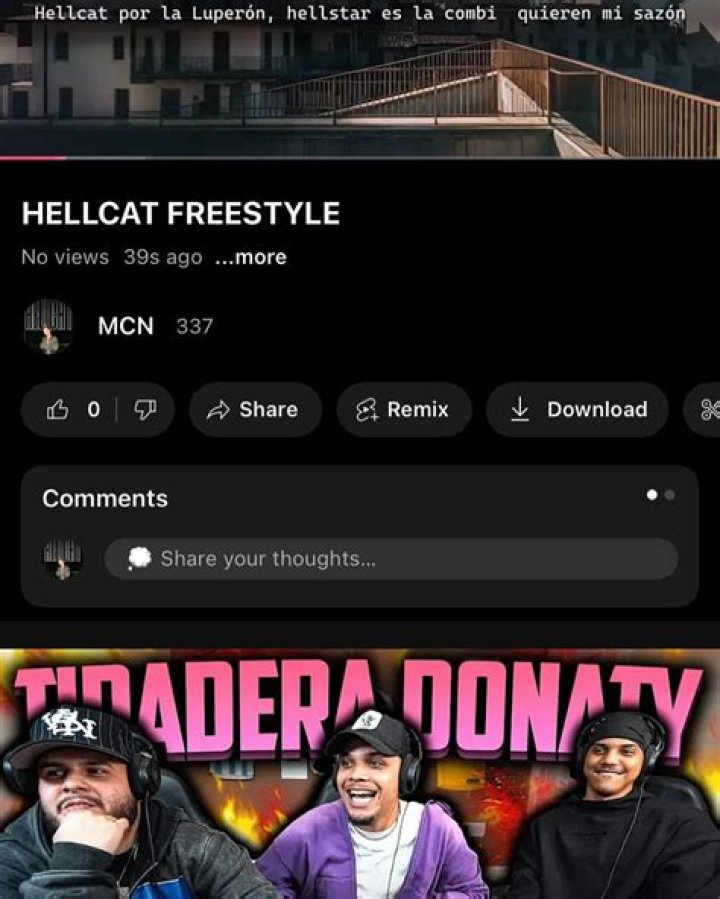720x899 pixels.
Task: Tap the HELLCAT FREESTYLE video title
Action: [x=180, y=213]
